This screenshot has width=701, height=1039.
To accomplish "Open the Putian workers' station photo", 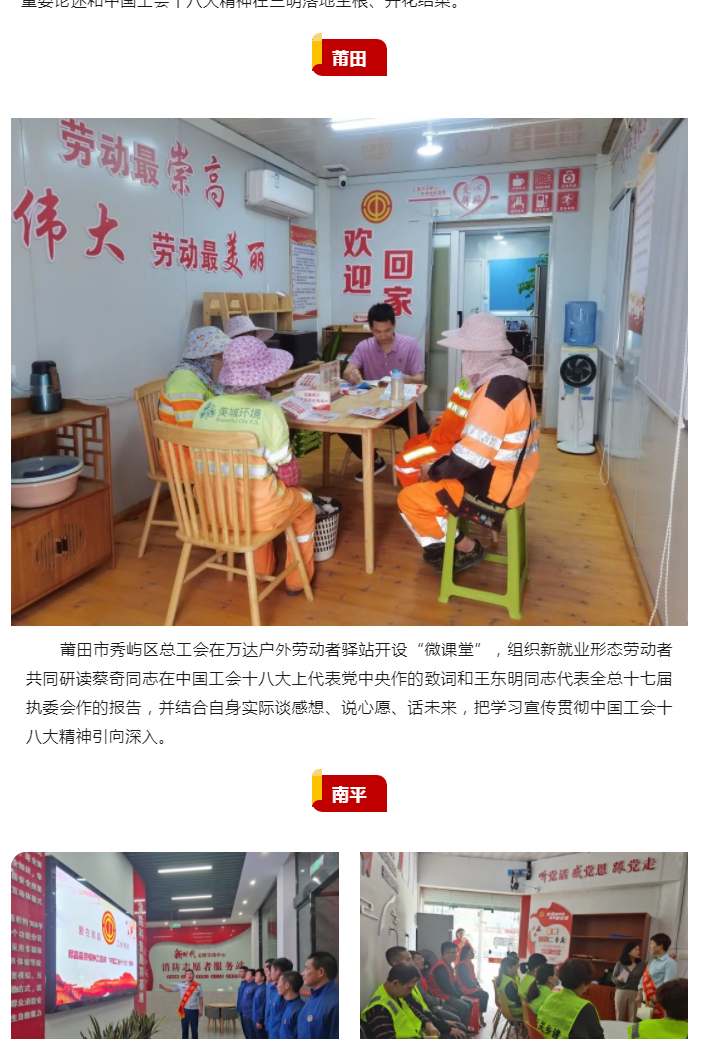I will (x=349, y=371).
